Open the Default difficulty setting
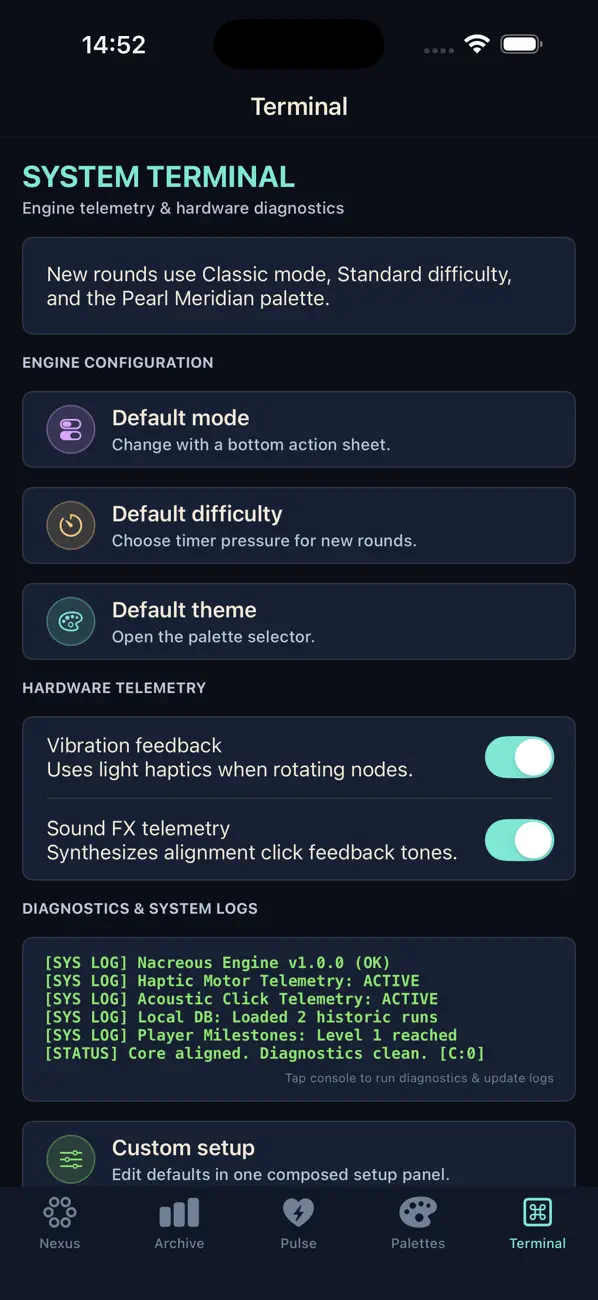 coord(299,526)
